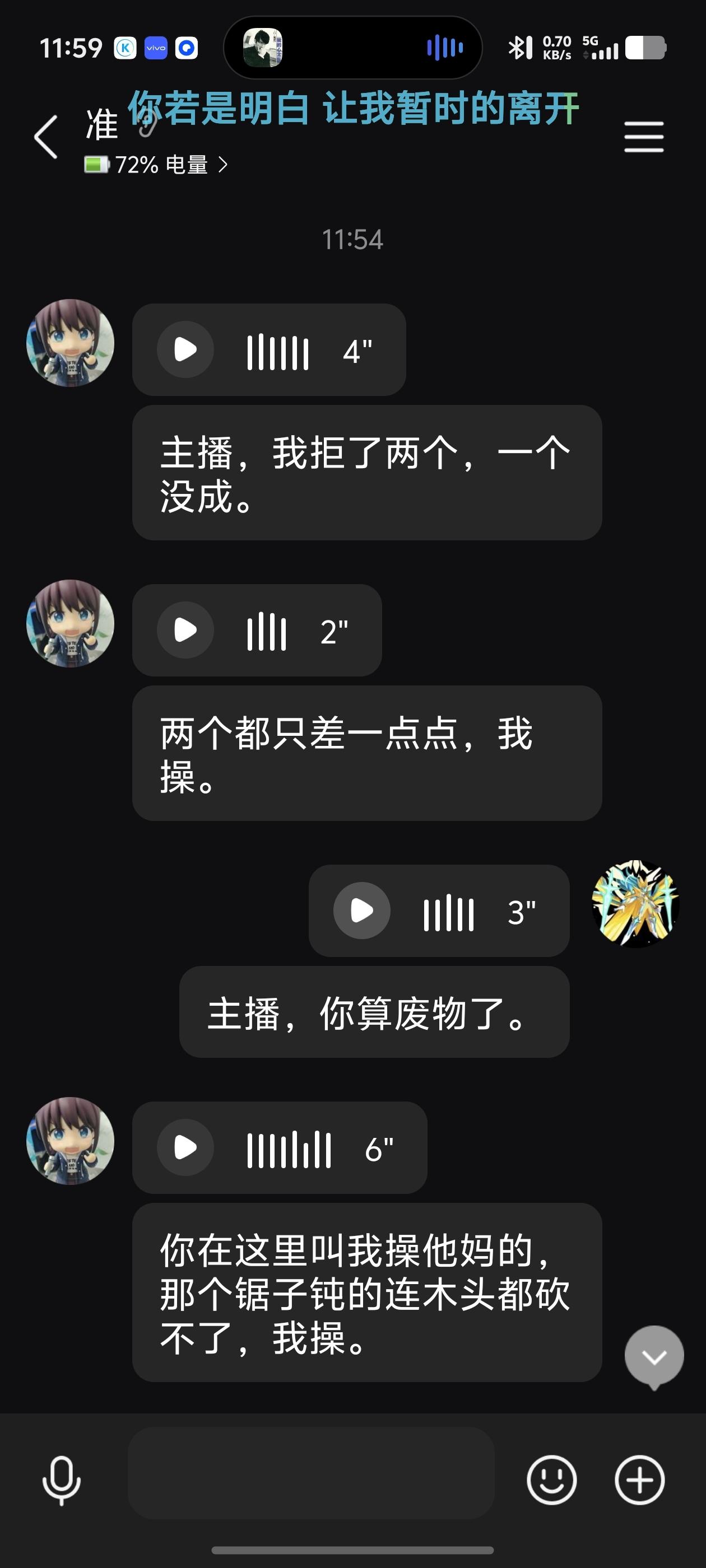Focus the message text field
Viewport: 706px width, 1568px height.
coord(310,1473)
